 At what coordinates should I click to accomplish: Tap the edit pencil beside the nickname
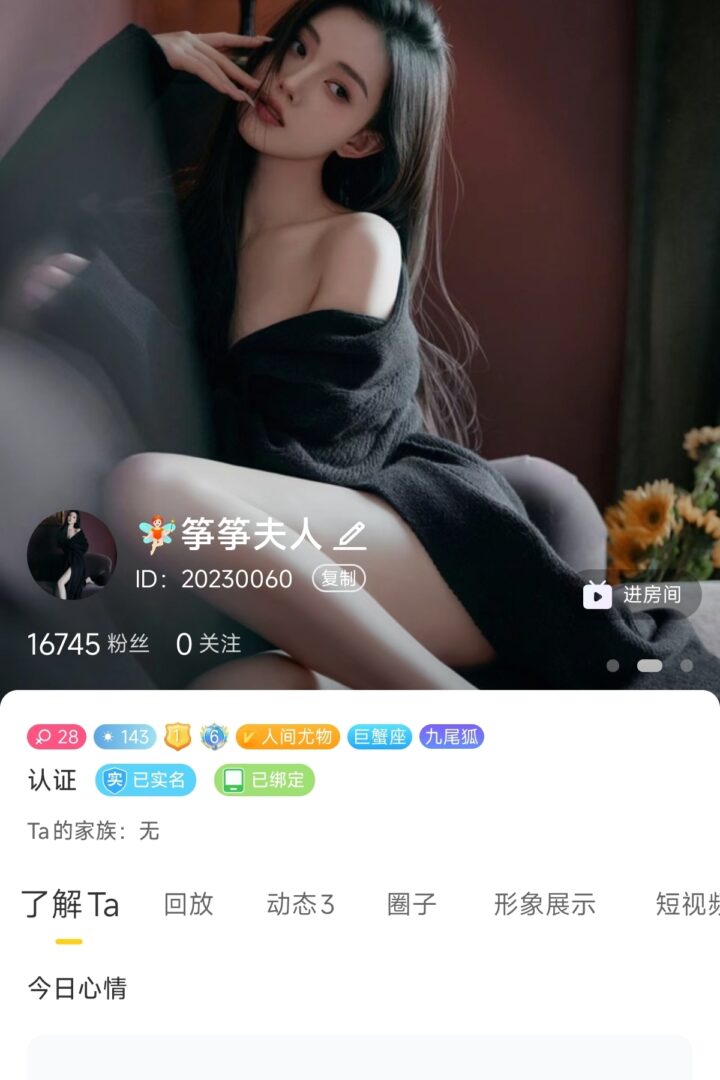coord(350,536)
